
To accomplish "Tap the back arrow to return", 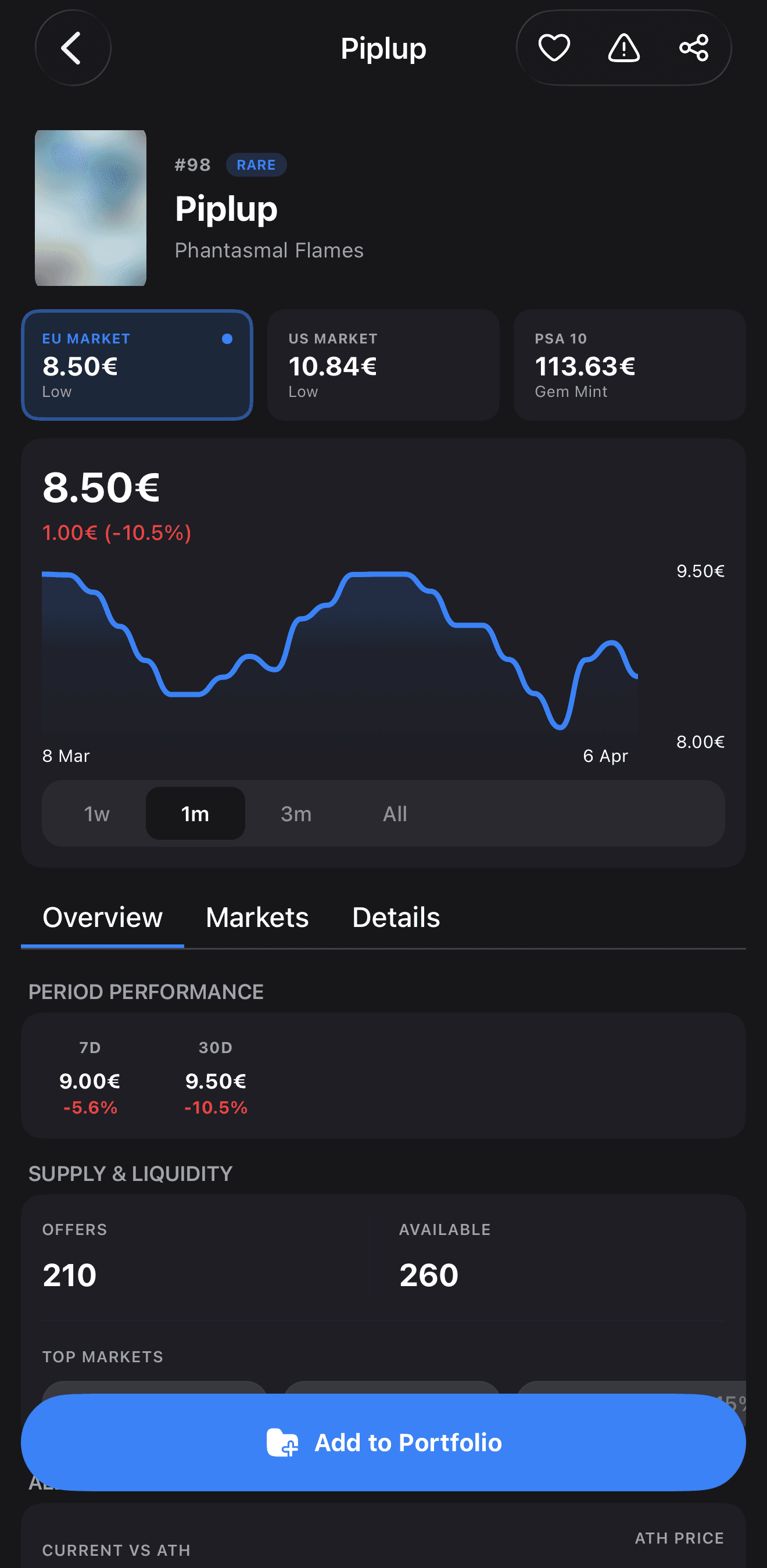I will click(x=73, y=49).
